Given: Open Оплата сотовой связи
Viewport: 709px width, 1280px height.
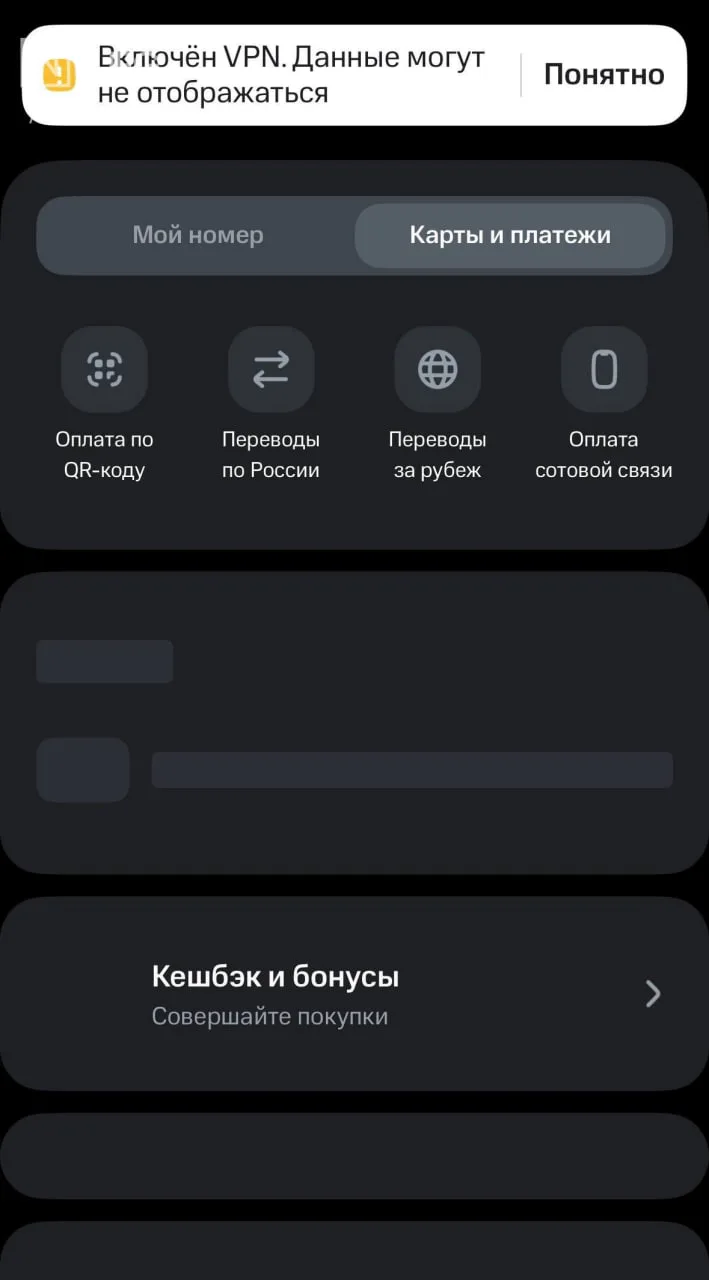Looking at the screenshot, I should pyautogui.click(x=603, y=370).
